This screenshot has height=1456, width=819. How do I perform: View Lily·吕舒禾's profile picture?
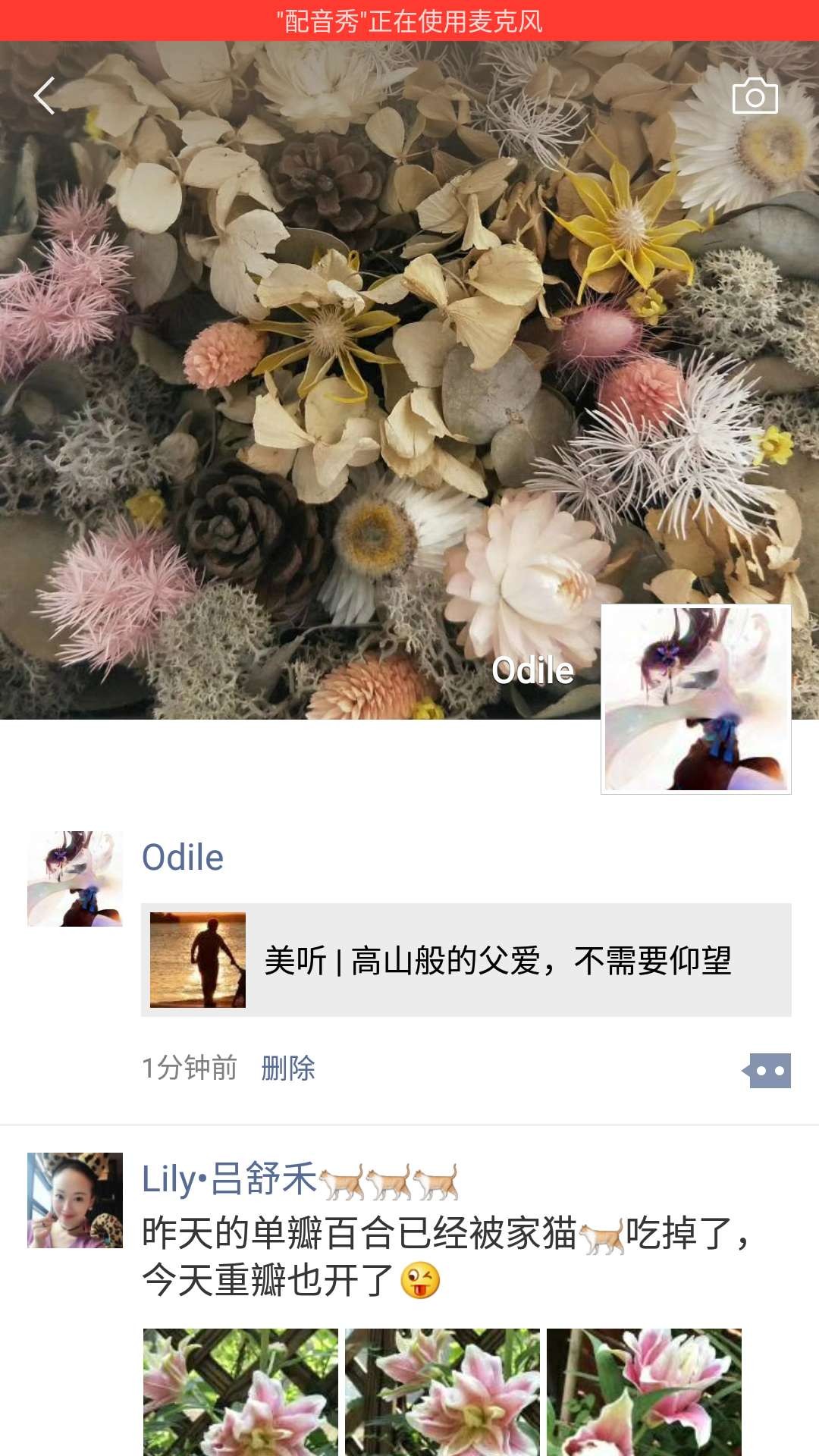tap(75, 1200)
